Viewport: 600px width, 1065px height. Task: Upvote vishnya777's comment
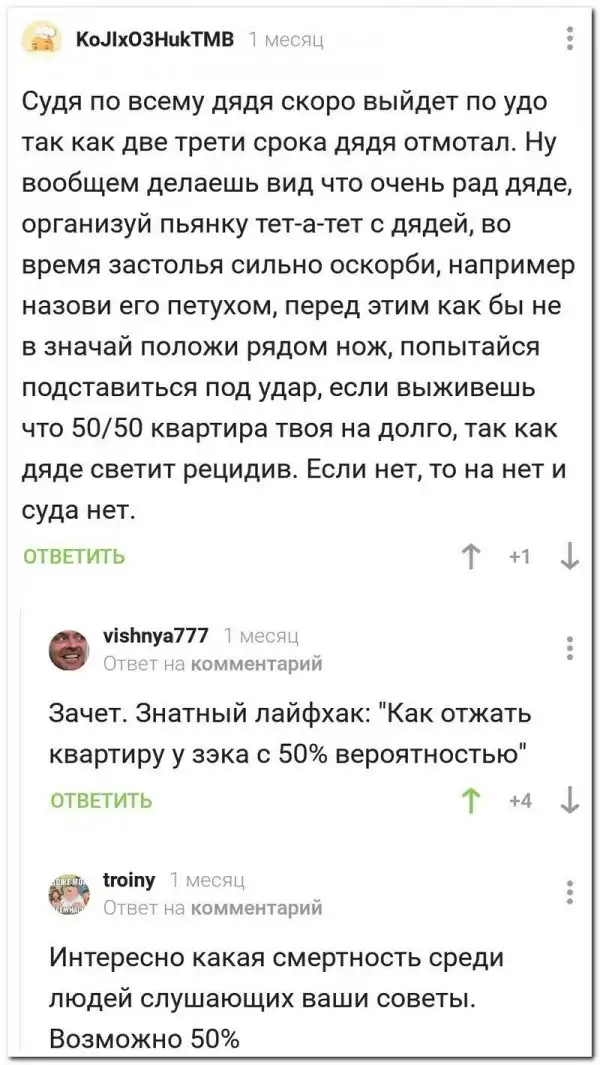click(x=468, y=800)
